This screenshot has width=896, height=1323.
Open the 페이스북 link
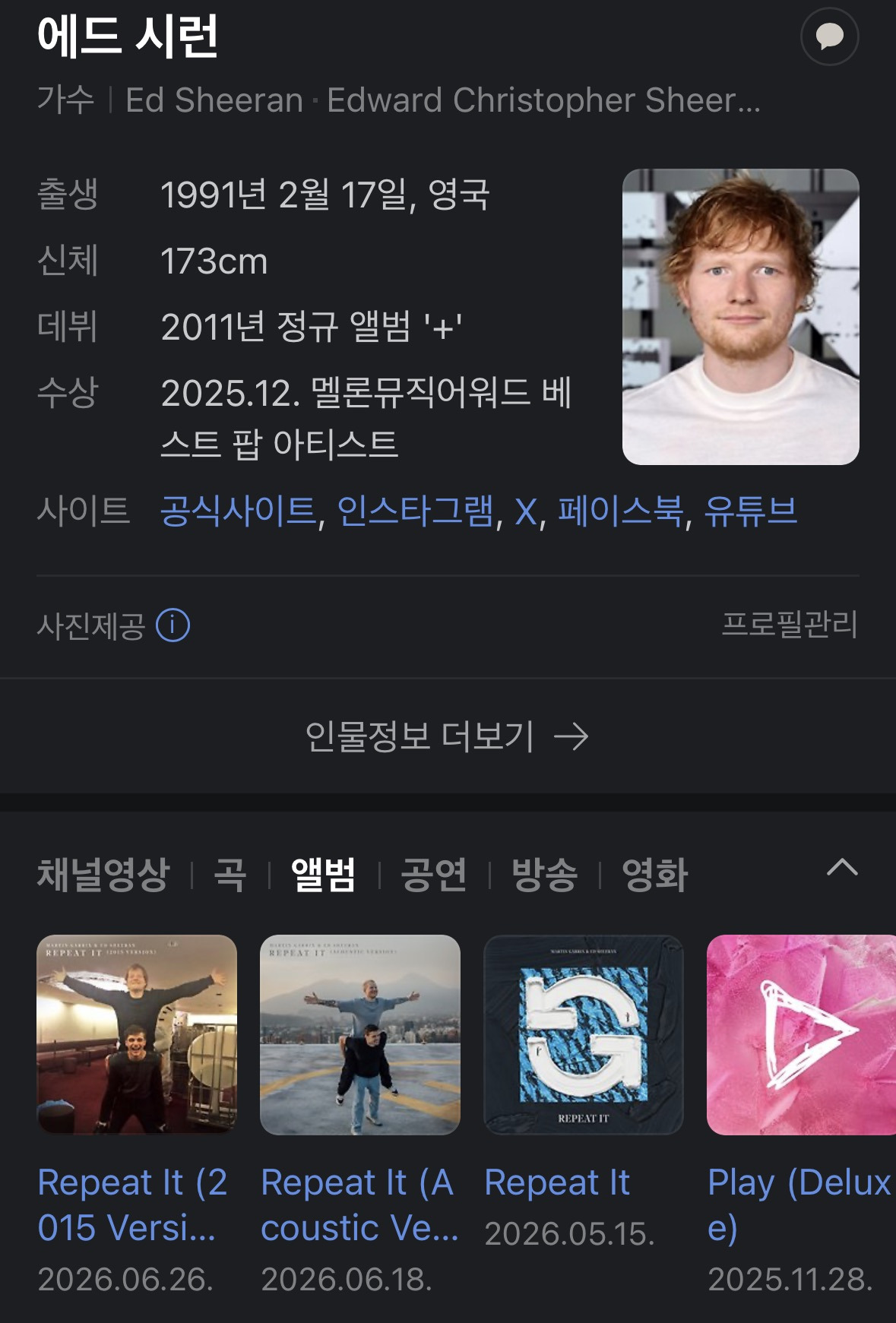point(621,511)
